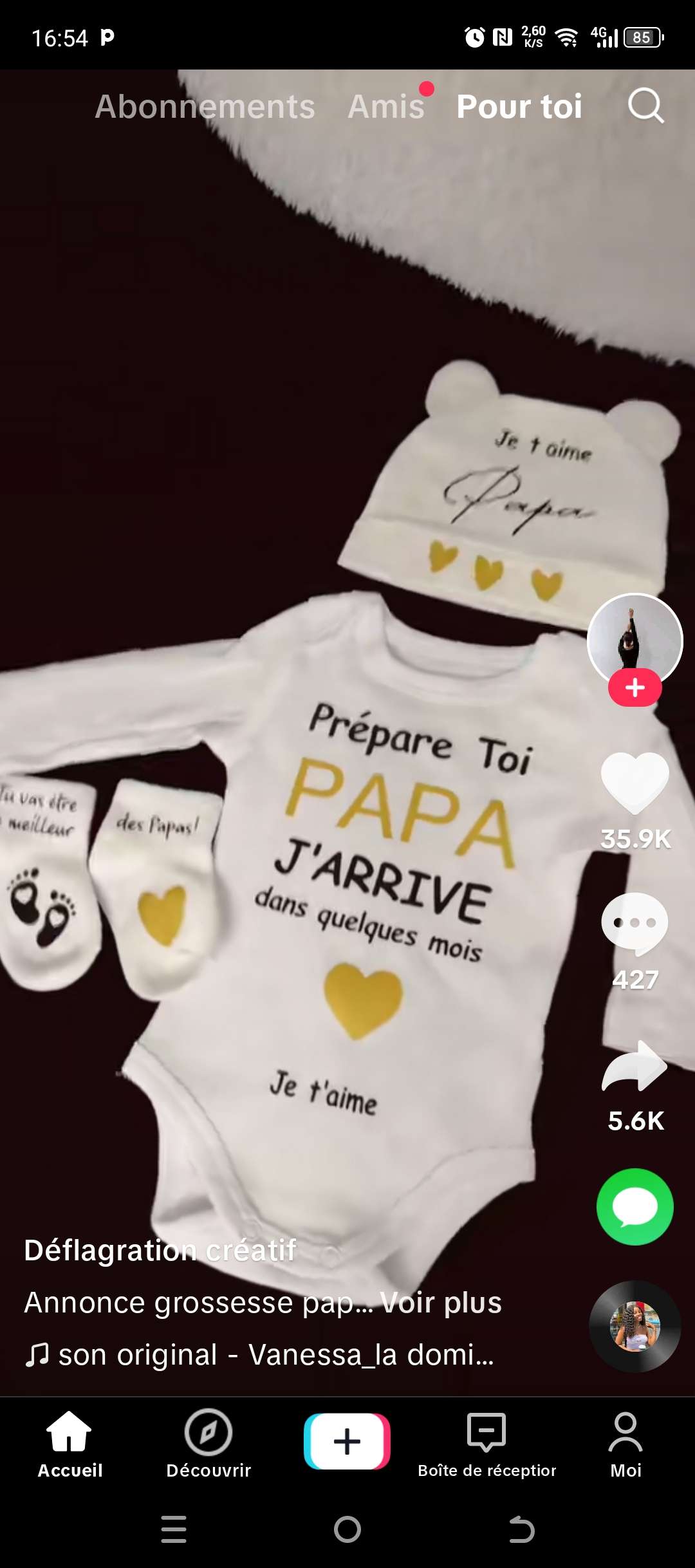Screen dimensions: 695x1568
Task: Follow the creator with the red plus
Action: click(x=635, y=687)
